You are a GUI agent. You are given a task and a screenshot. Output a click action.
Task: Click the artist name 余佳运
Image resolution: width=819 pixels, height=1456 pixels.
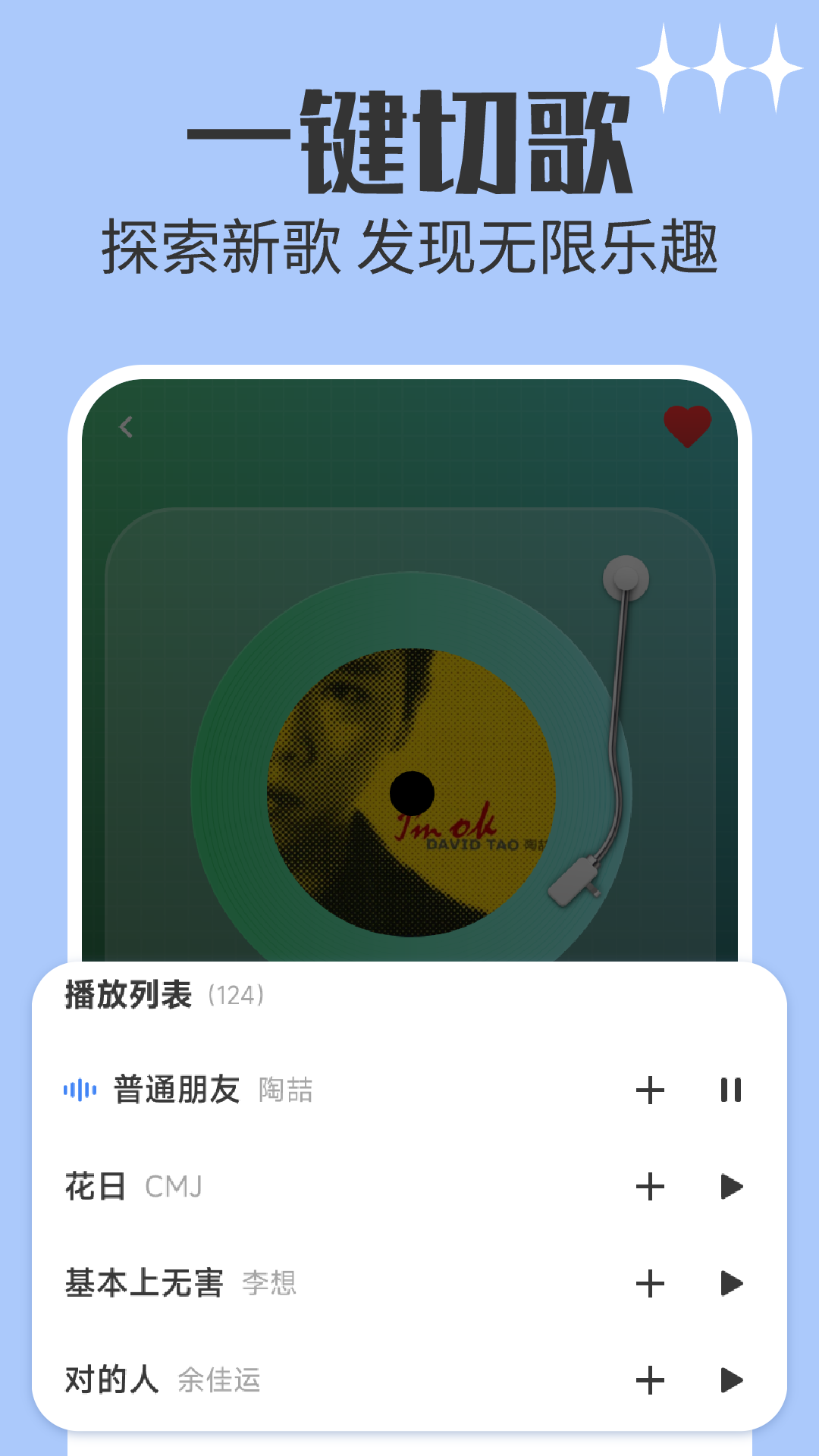point(220,1382)
